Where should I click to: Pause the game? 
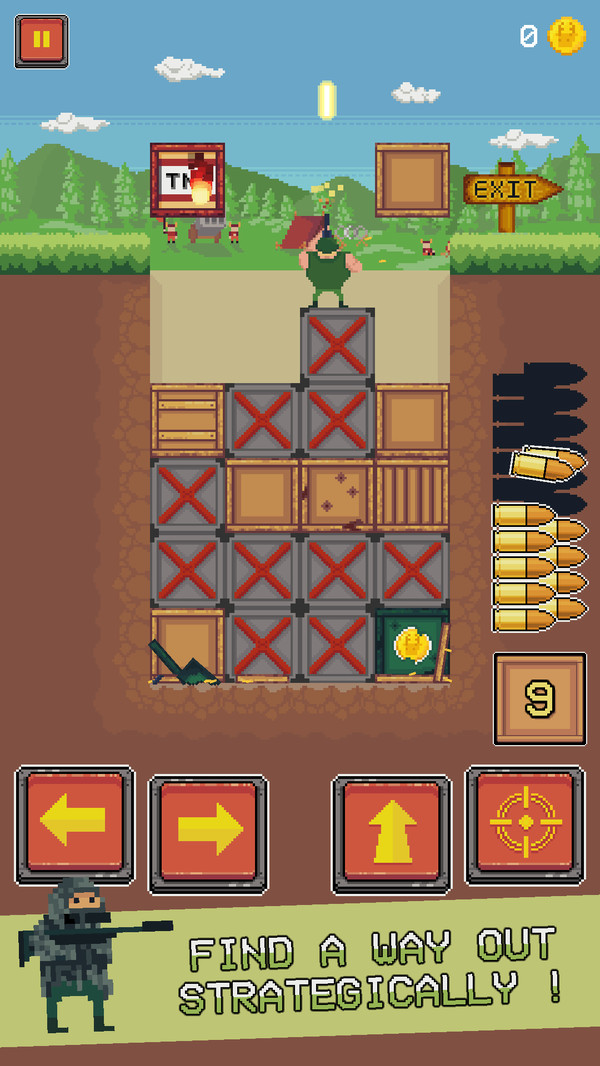tap(41, 41)
